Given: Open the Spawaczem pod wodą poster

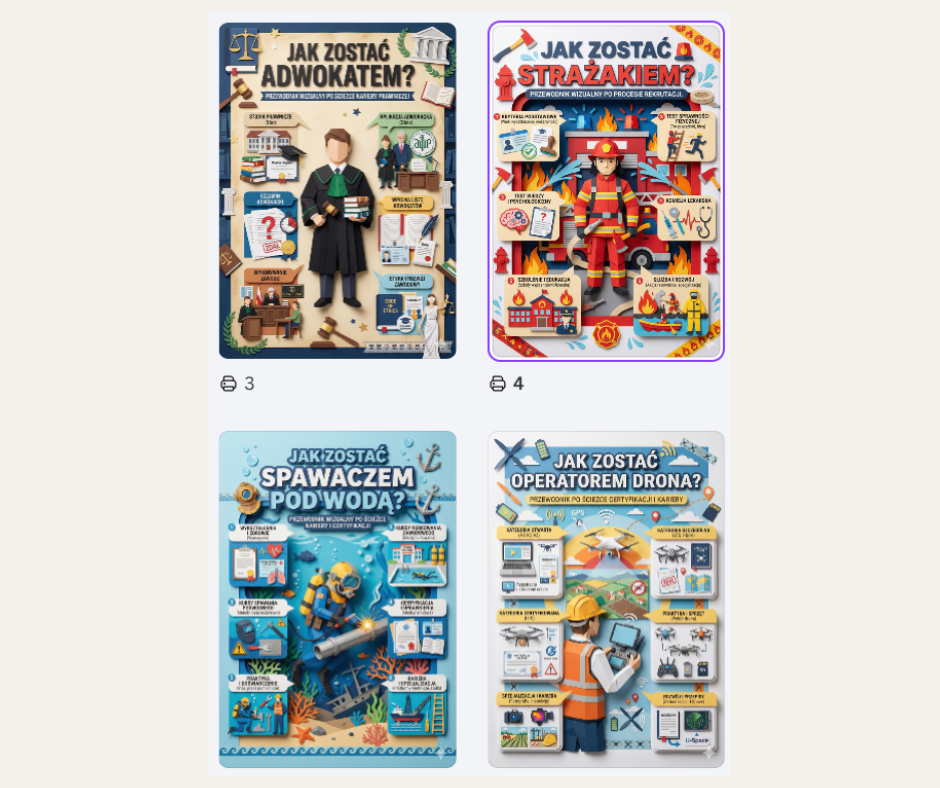Looking at the screenshot, I should click(x=337, y=598).
